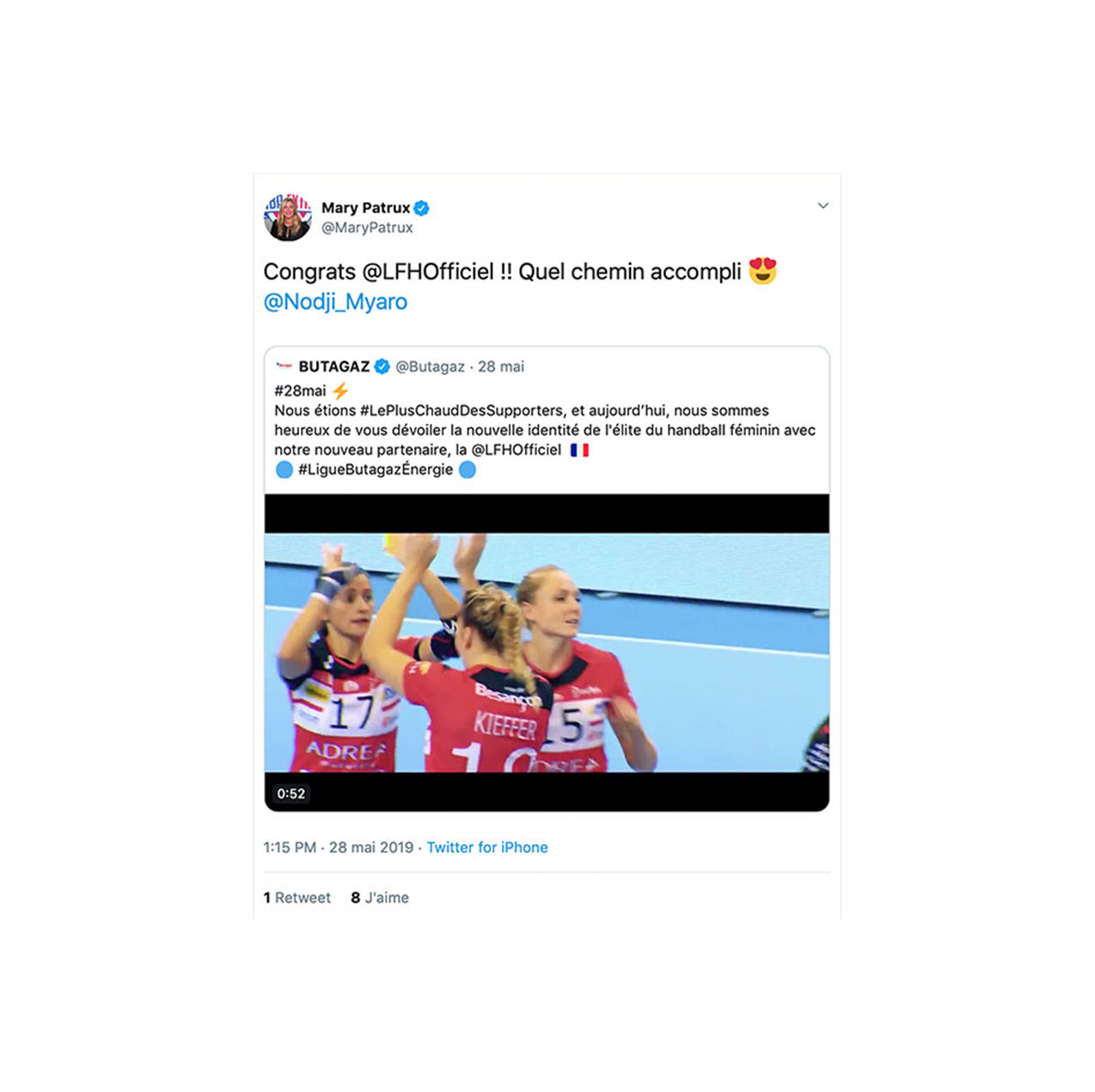Open the Mary Patrux display name
The image size is (1095, 1092).
(x=365, y=207)
